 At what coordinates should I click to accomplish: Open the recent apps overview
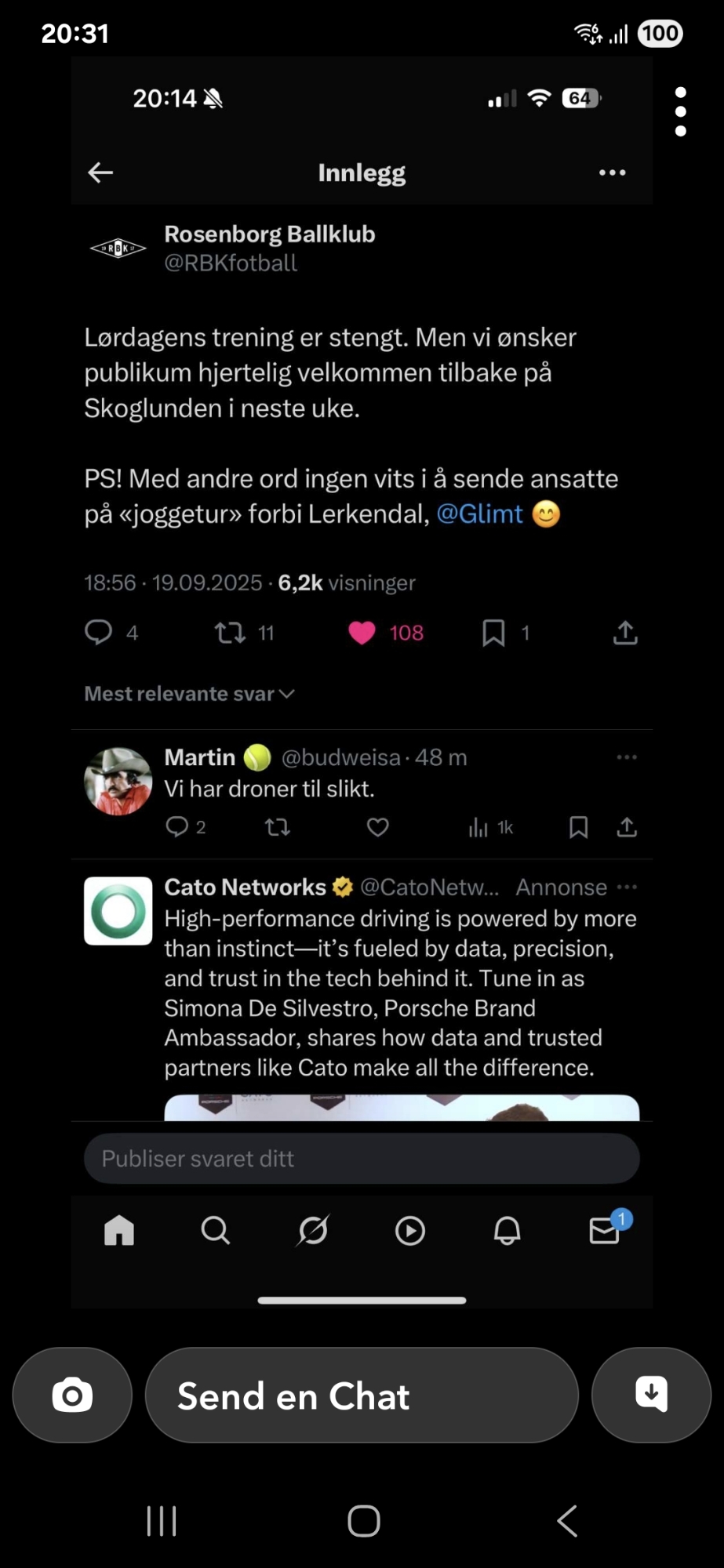point(162,1521)
